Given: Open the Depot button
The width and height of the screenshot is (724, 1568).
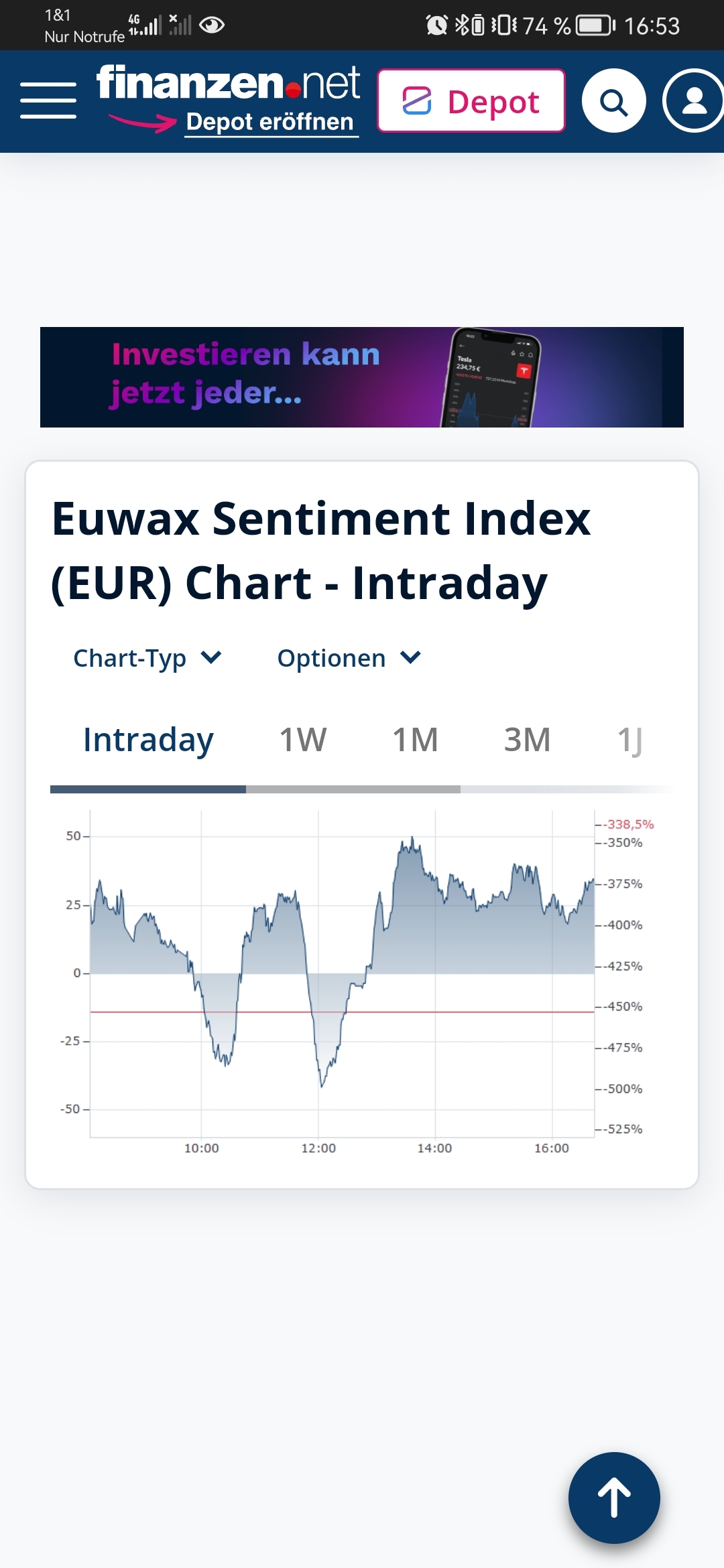Looking at the screenshot, I should [x=471, y=101].
